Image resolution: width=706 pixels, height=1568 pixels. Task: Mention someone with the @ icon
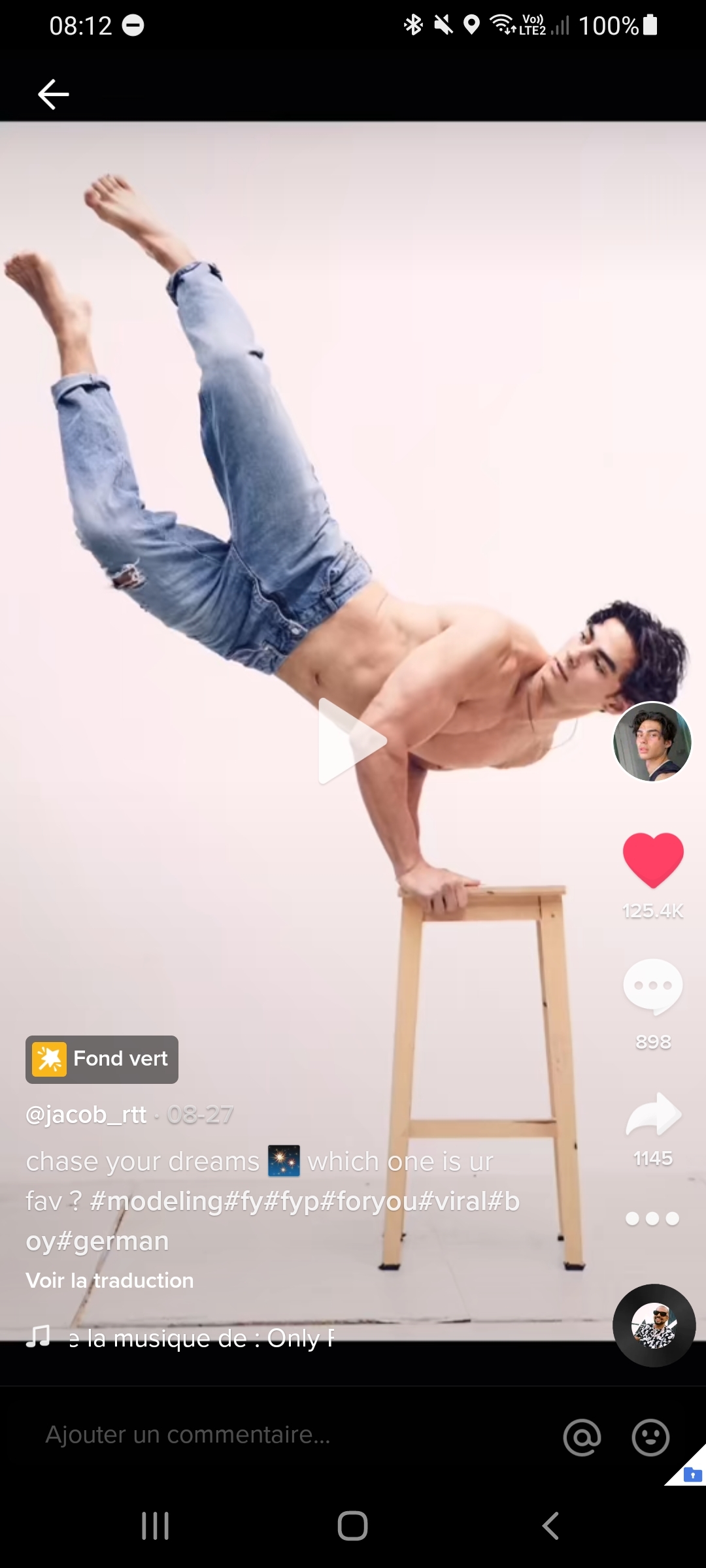582,1437
